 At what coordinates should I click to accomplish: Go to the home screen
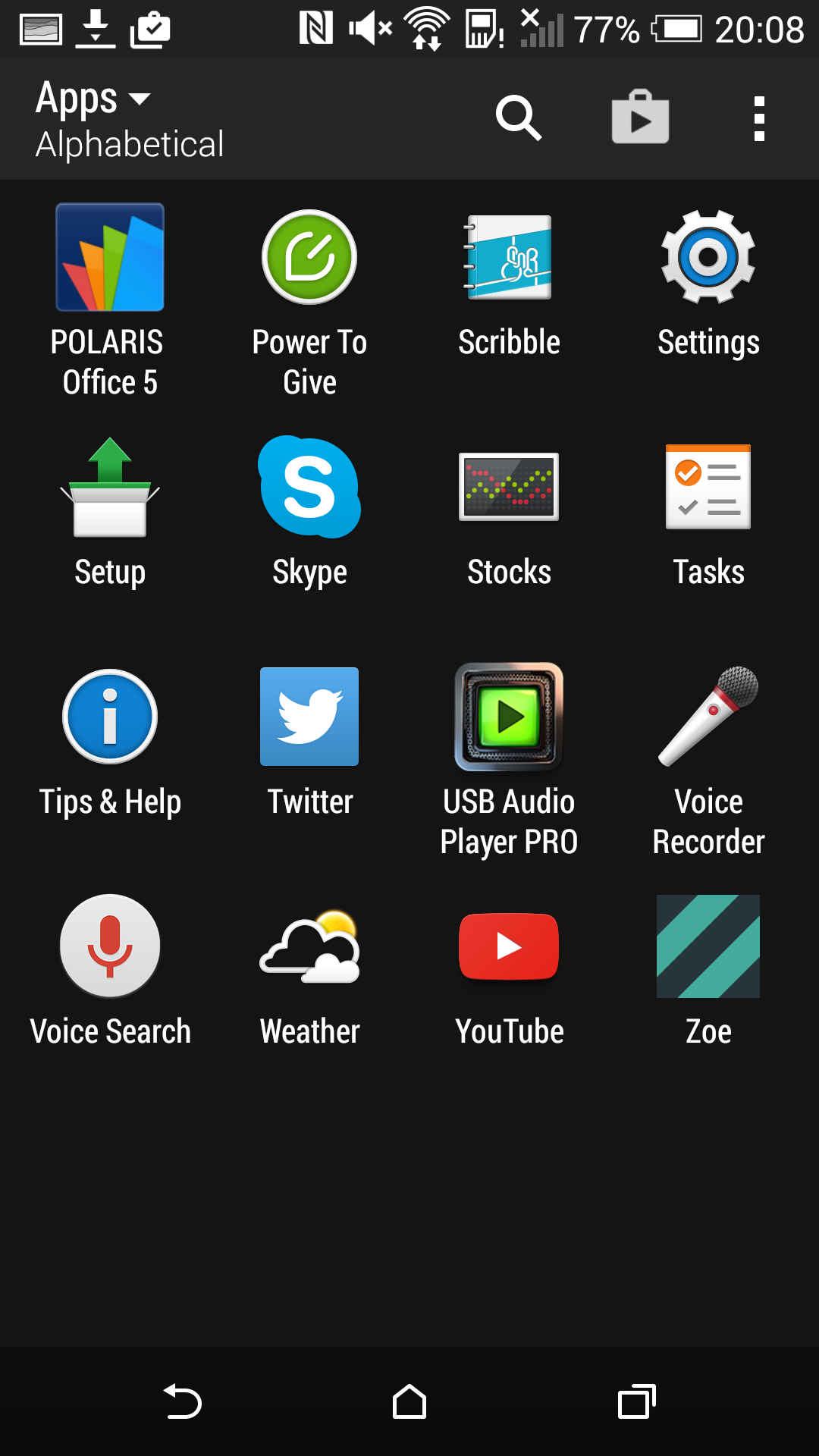[x=409, y=1401]
